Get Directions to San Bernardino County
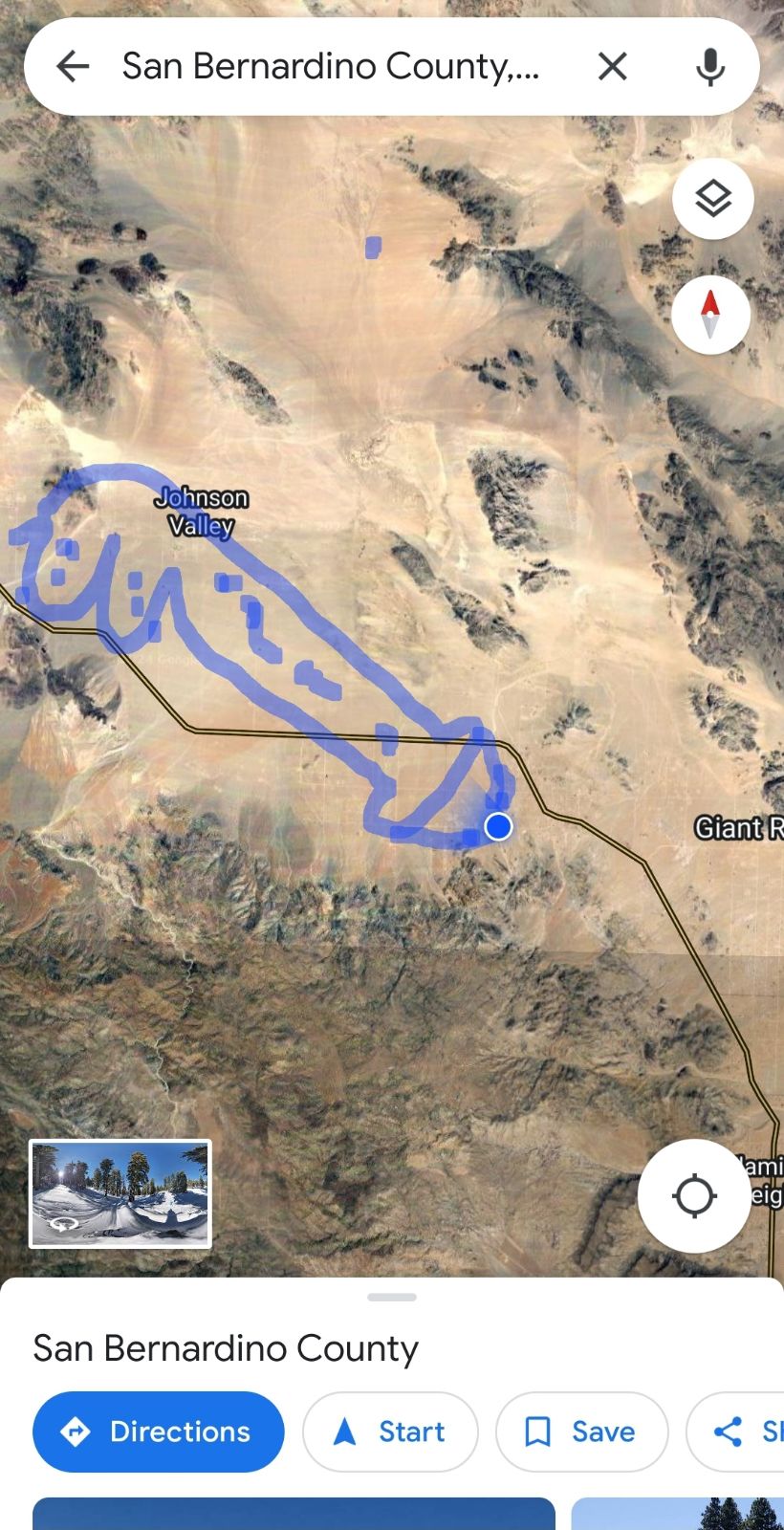 (159, 1432)
